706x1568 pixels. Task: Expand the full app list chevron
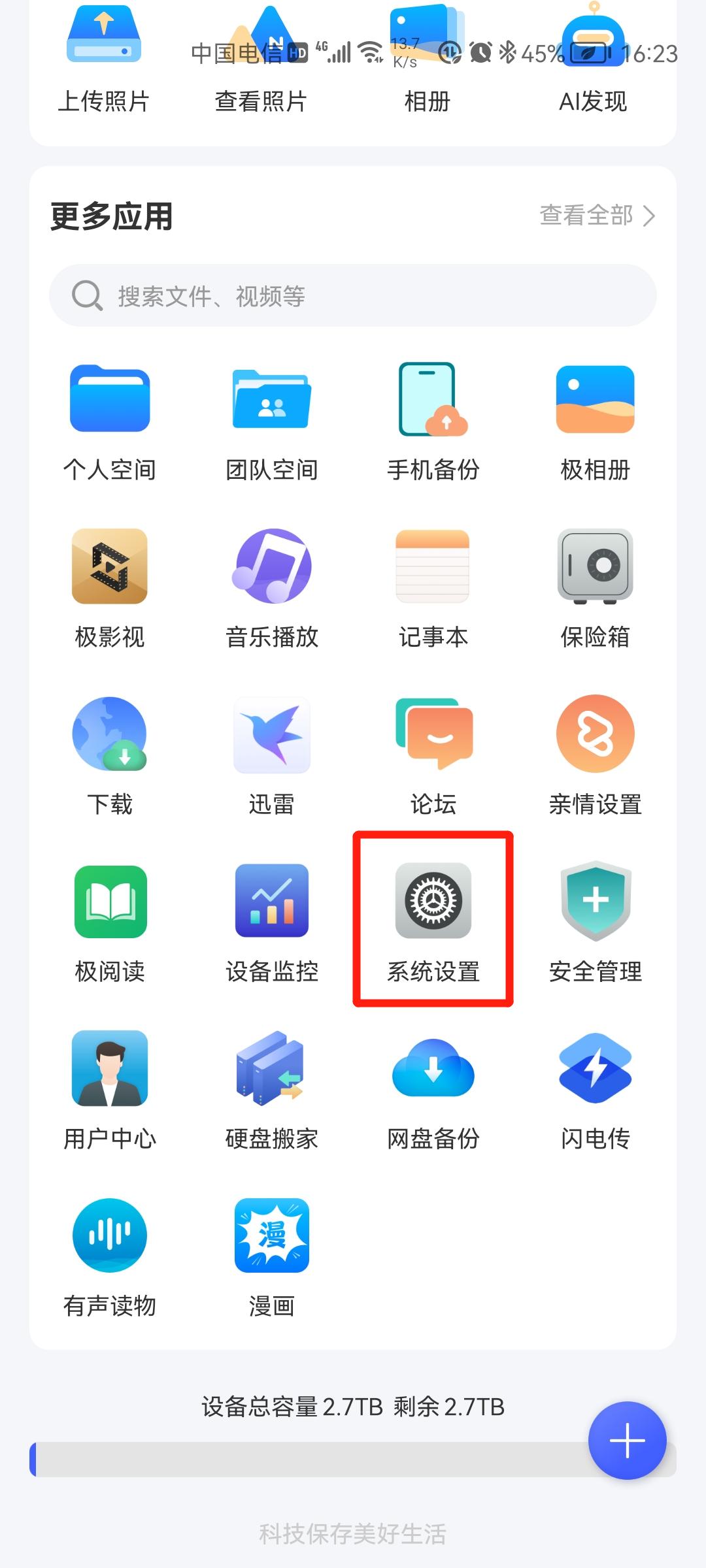coord(649,216)
